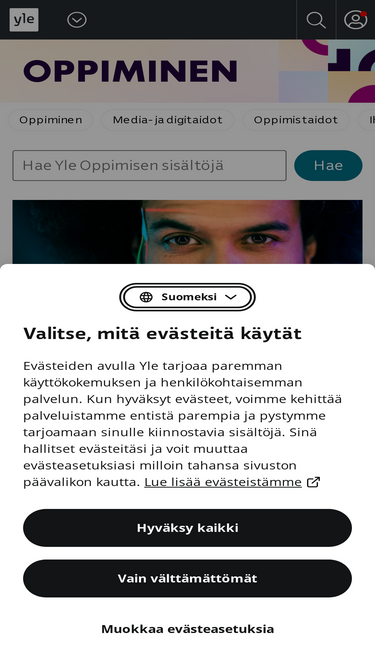Tap the Hae search button
The width and height of the screenshot is (375, 667).
[x=328, y=165]
